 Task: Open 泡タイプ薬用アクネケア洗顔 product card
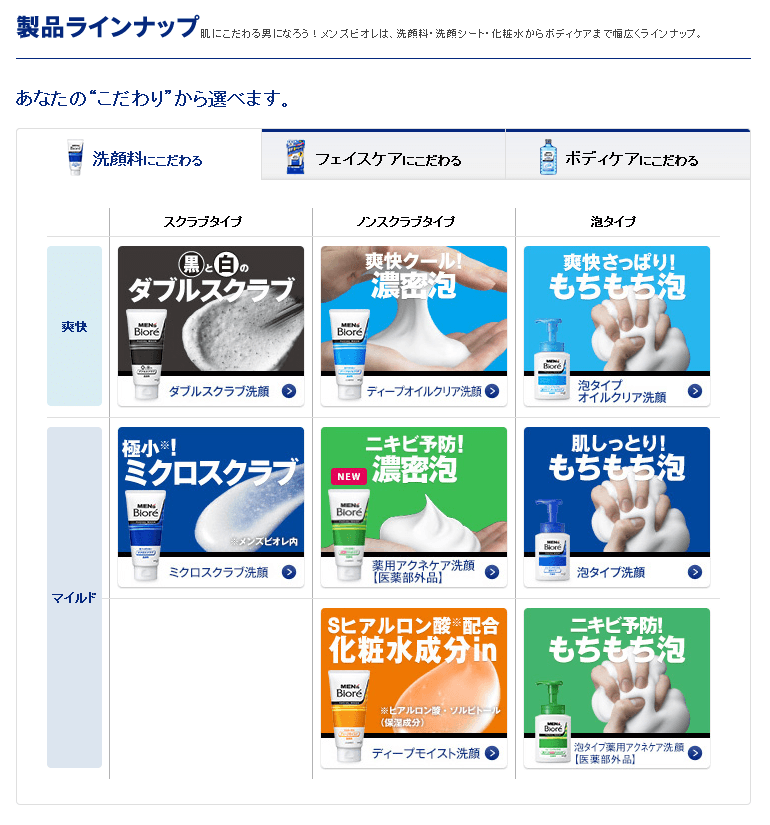617,688
